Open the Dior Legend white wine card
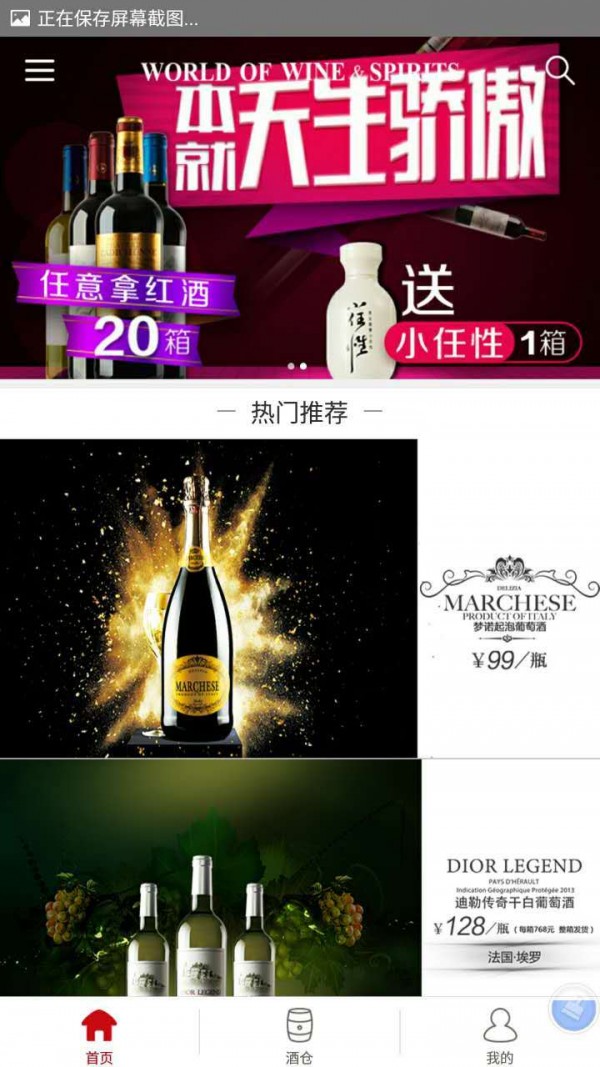 [300, 878]
